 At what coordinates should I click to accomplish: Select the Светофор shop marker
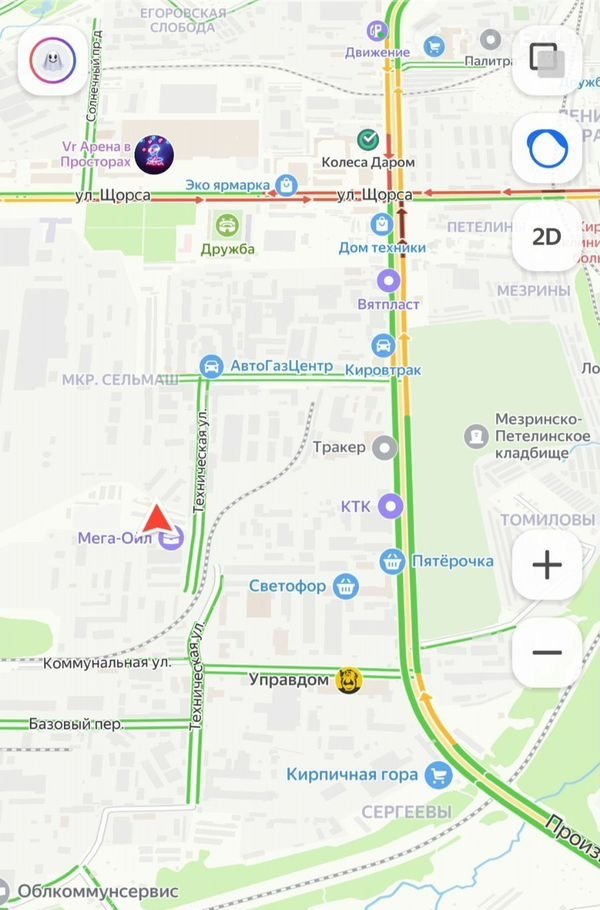point(346,586)
